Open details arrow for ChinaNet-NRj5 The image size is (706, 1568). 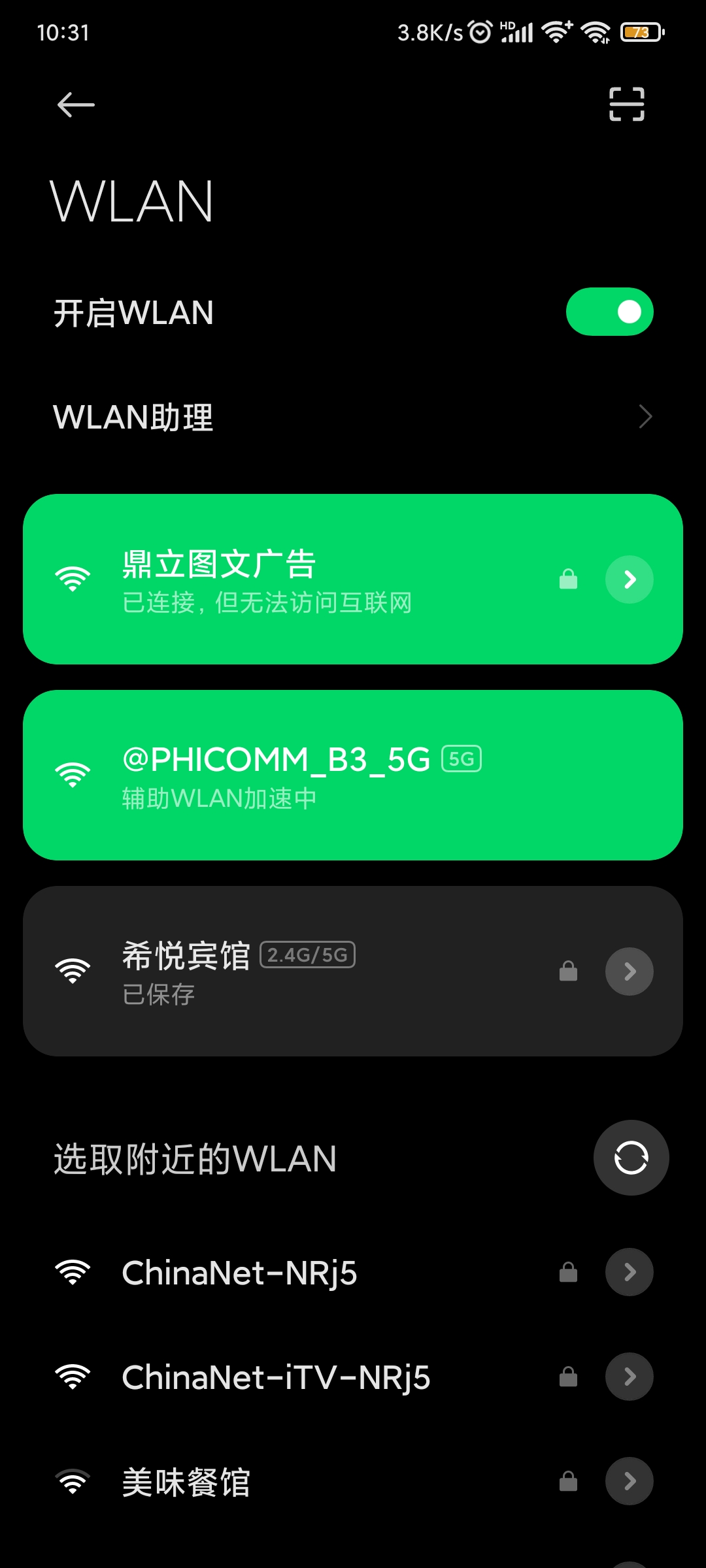tap(629, 1272)
